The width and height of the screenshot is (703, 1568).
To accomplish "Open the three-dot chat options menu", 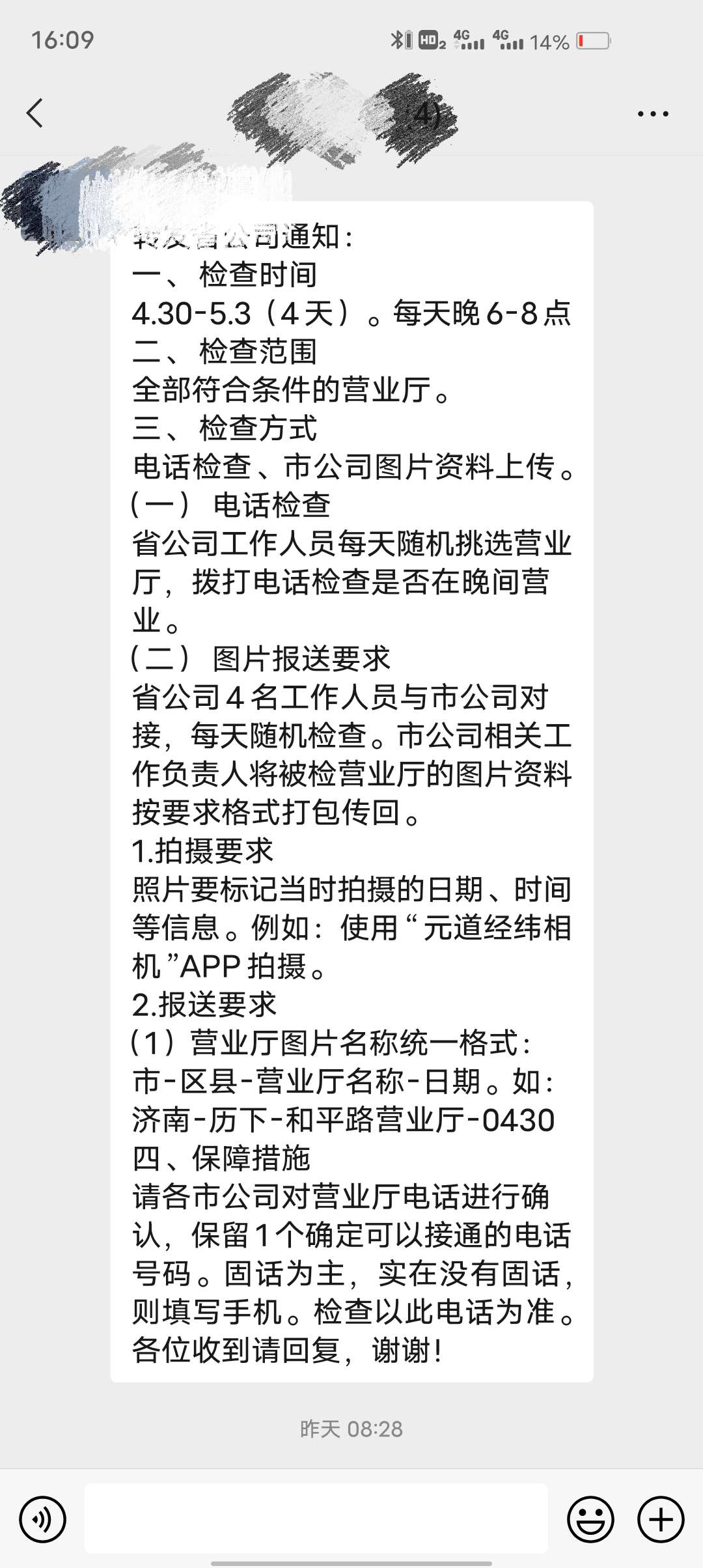I will click(652, 114).
